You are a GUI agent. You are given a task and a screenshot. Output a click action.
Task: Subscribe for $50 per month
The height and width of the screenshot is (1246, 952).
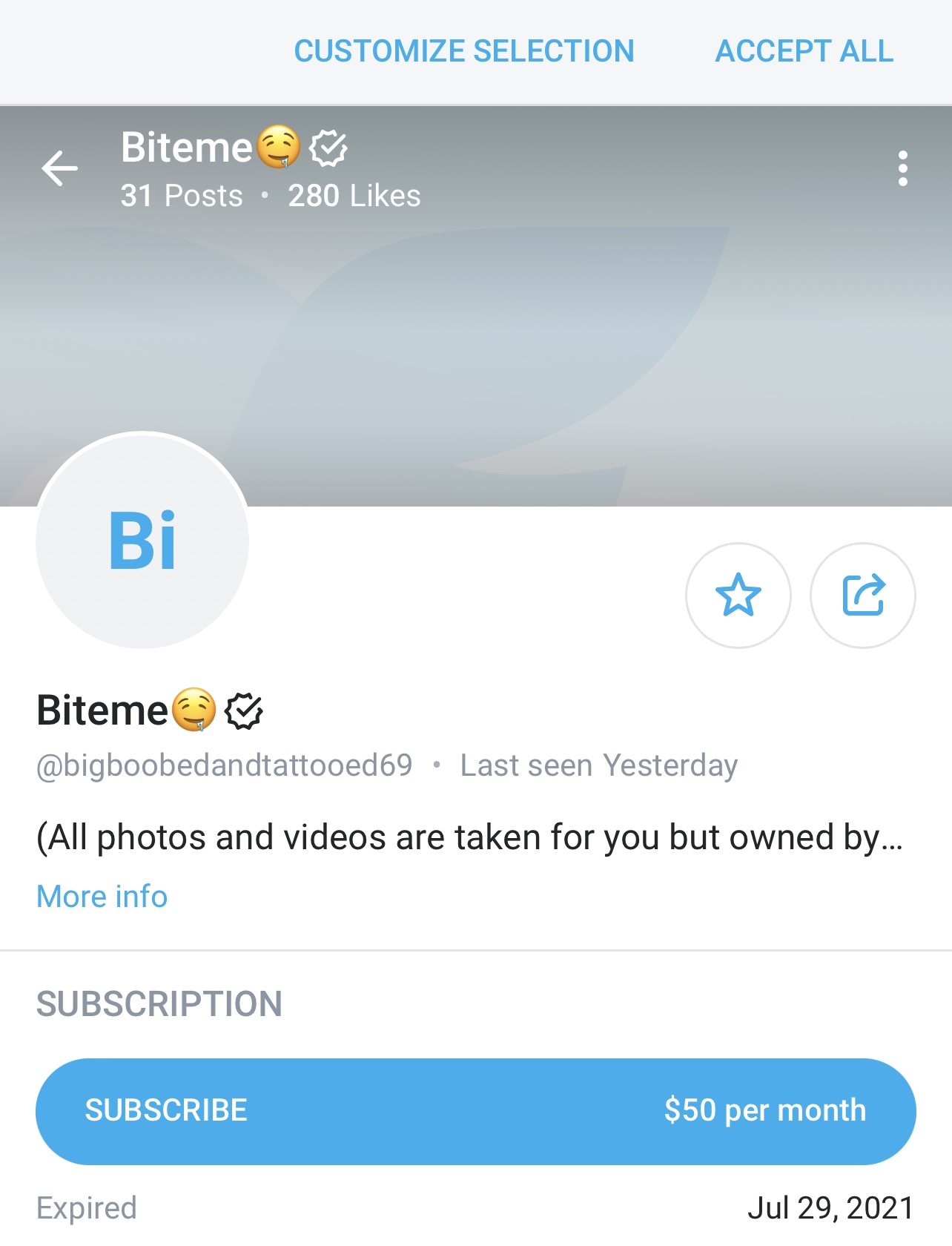tap(475, 1111)
